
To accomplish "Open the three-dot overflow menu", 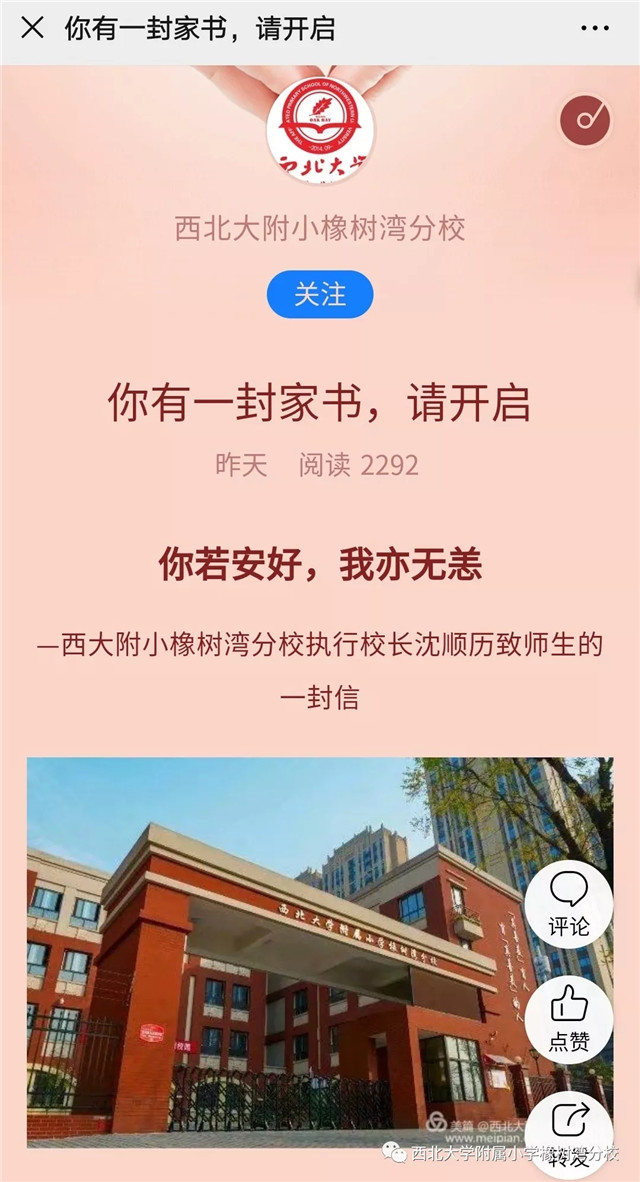I will tap(595, 29).
